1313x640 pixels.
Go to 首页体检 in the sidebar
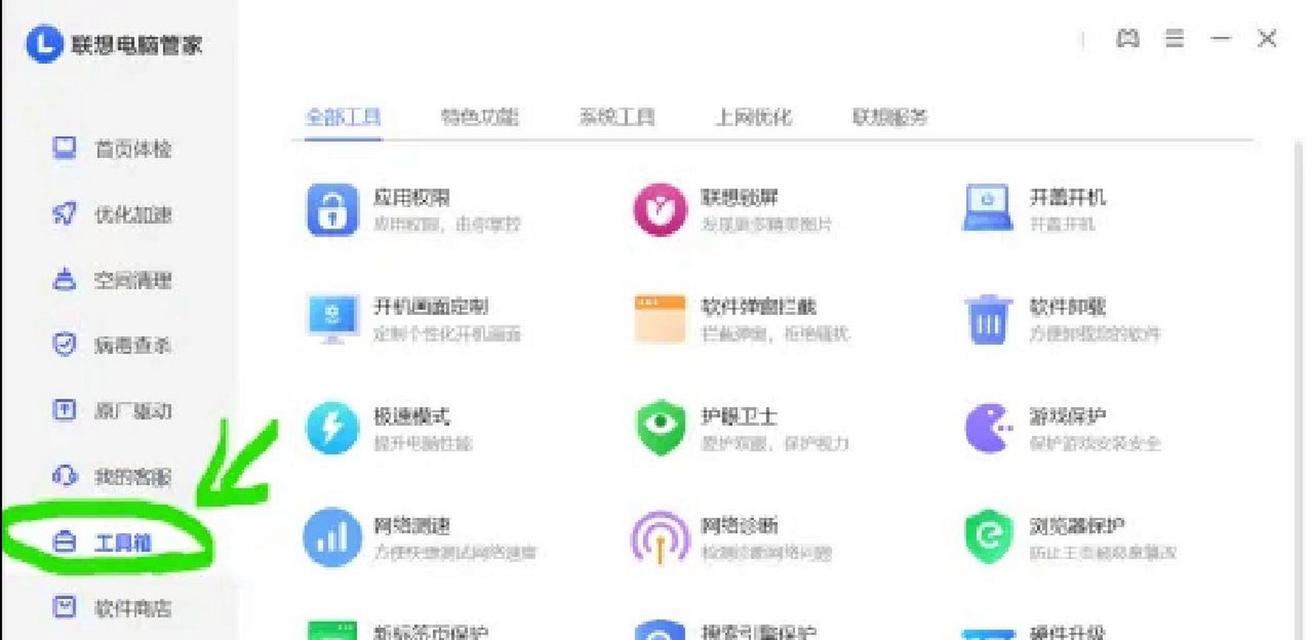point(112,149)
